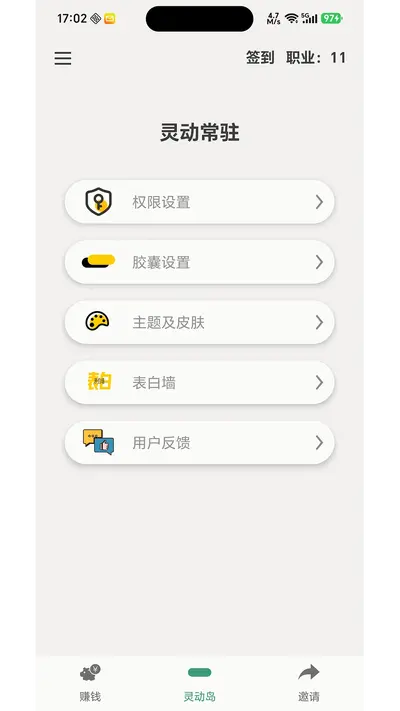Select the 灵动岛 tab
The width and height of the screenshot is (400, 711).
click(x=200, y=683)
